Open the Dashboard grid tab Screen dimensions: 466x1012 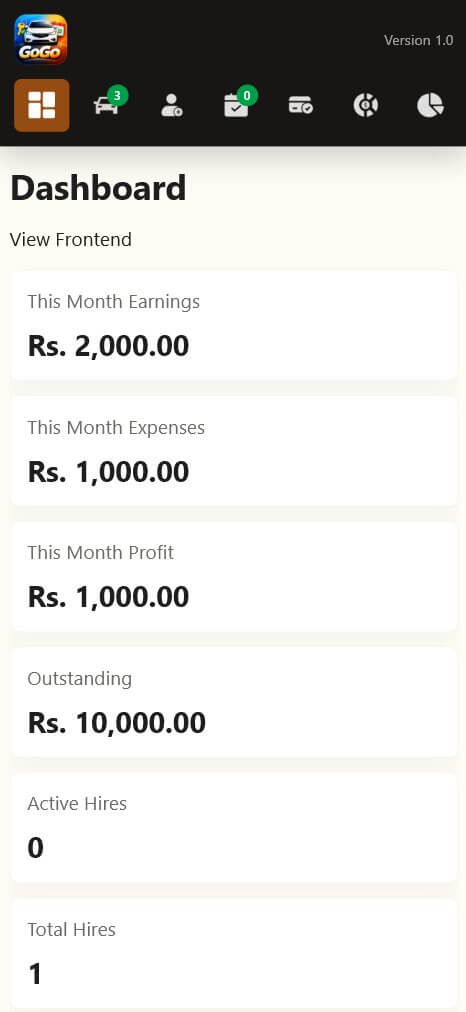click(x=42, y=105)
